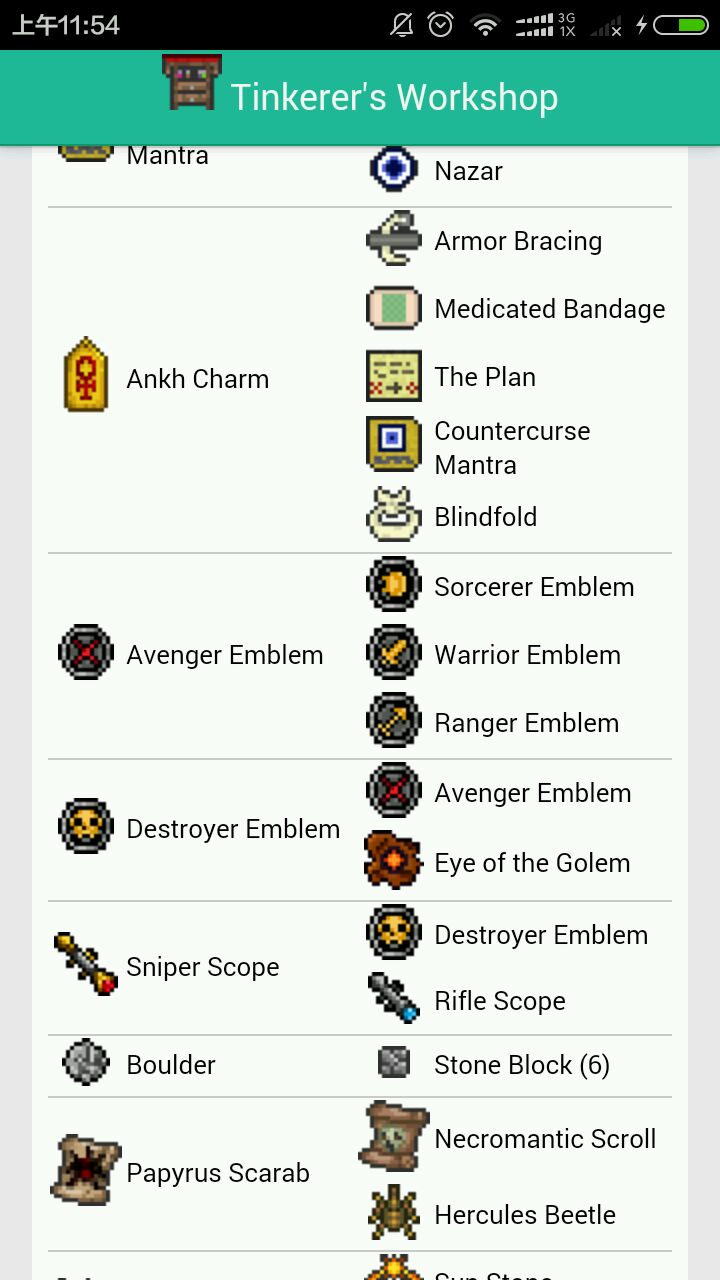The width and height of the screenshot is (720, 1280).
Task: Open the Ankh Charm item entry
Action: click(197, 379)
